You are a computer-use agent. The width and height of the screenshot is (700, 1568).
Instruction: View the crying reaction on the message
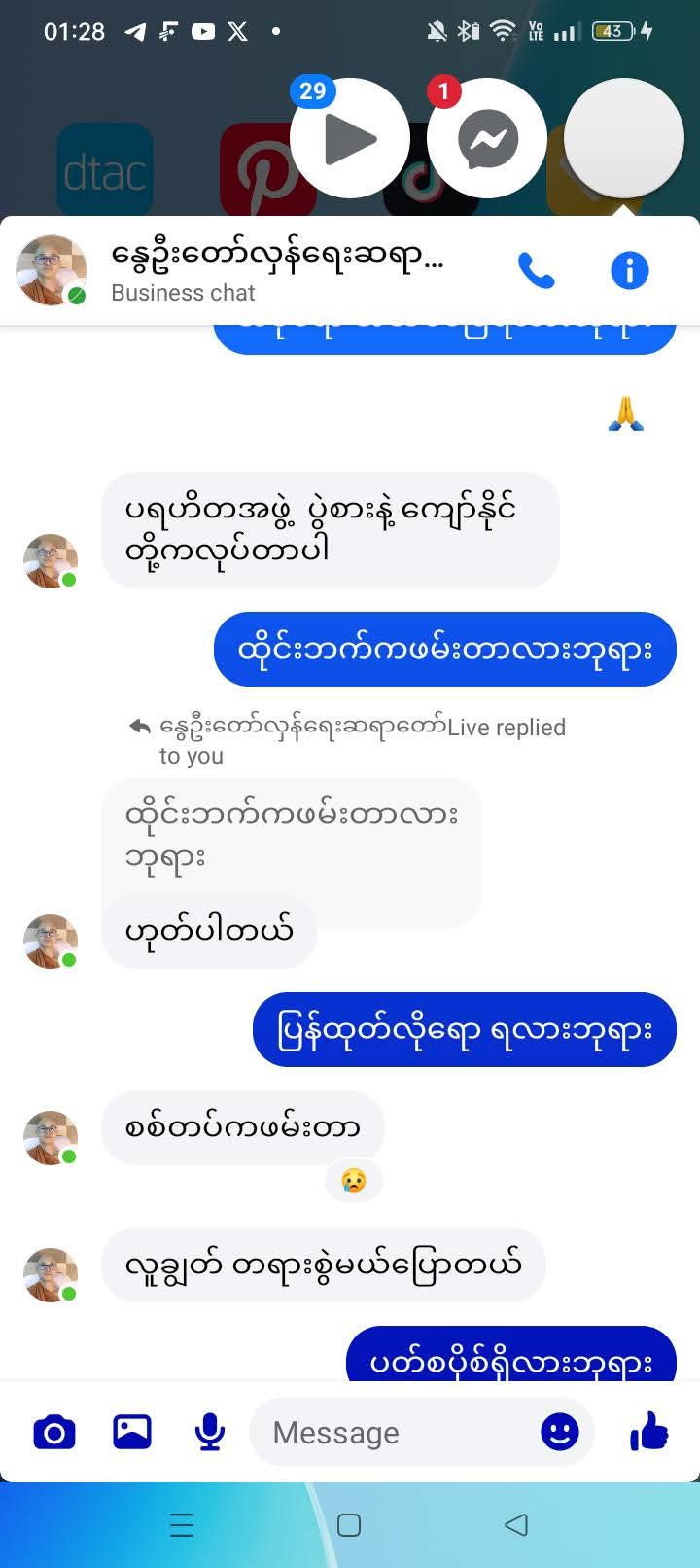pos(353,1181)
